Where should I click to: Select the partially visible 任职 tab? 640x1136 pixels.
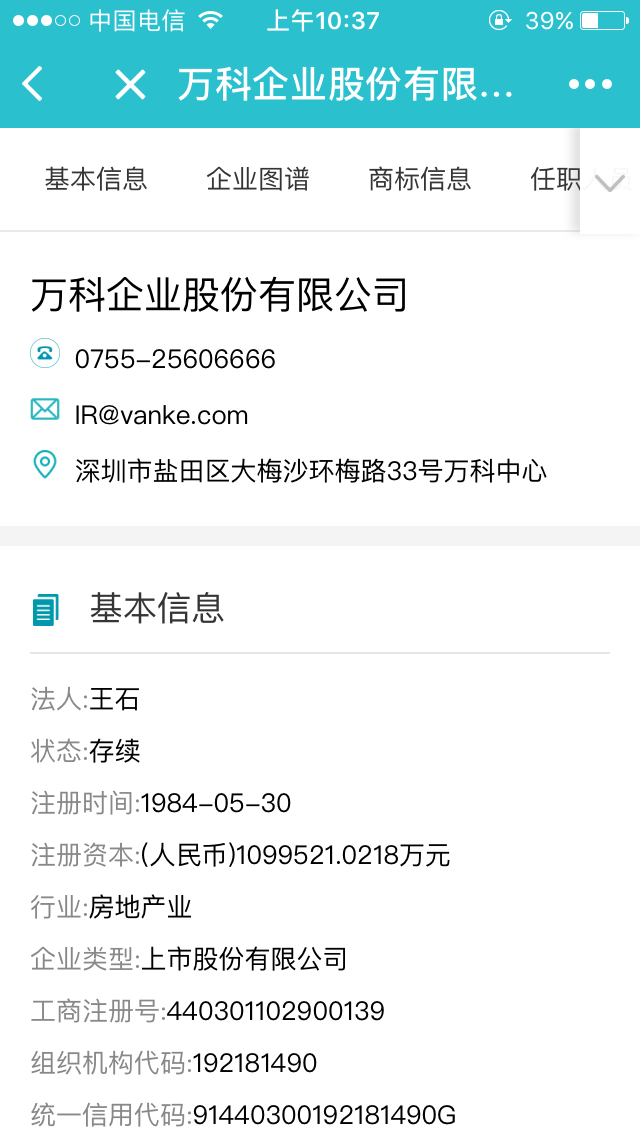tap(554, 180)
